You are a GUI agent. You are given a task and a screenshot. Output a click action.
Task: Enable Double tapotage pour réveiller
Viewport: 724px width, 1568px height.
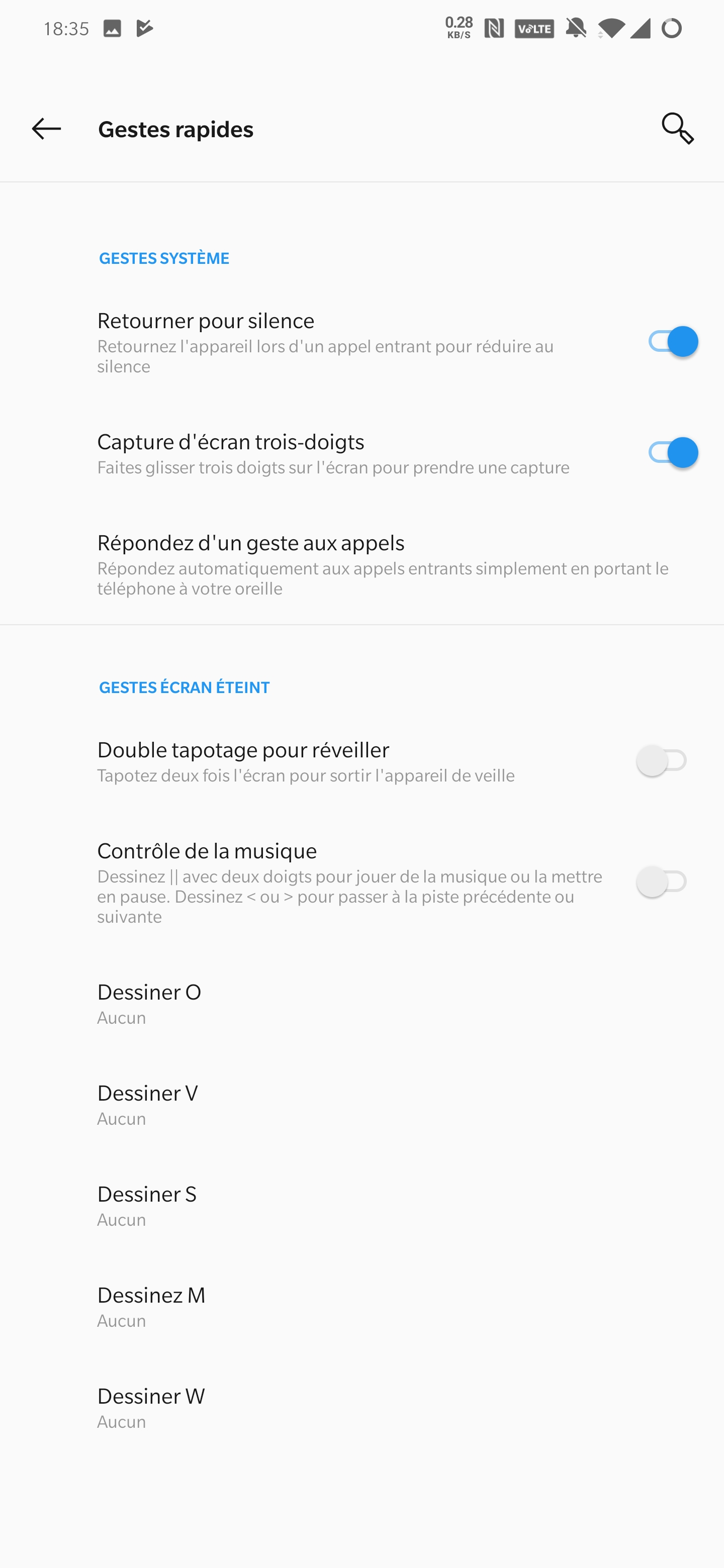(x=662, y=760)
